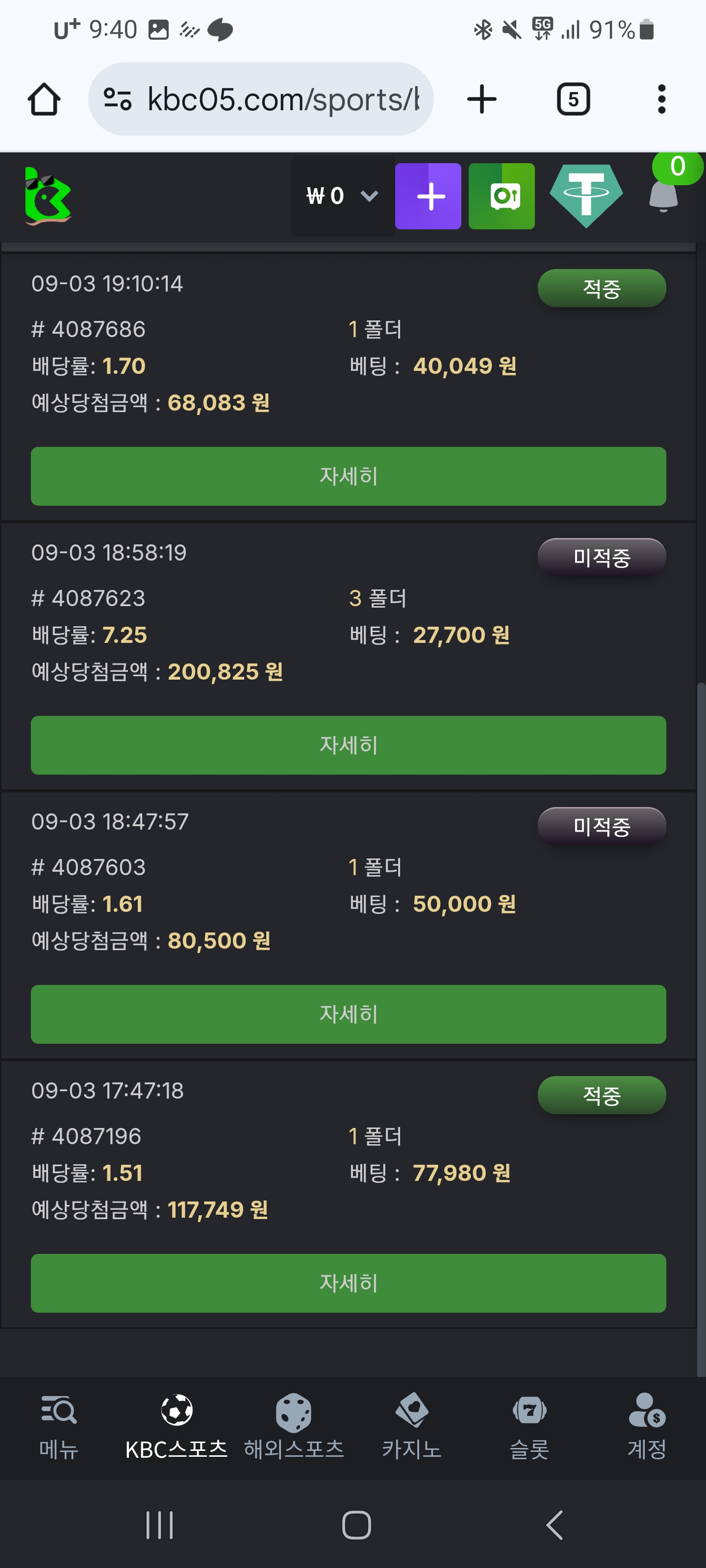
Task: Tap the purple plus deposit button
Action: click(428, 196)
